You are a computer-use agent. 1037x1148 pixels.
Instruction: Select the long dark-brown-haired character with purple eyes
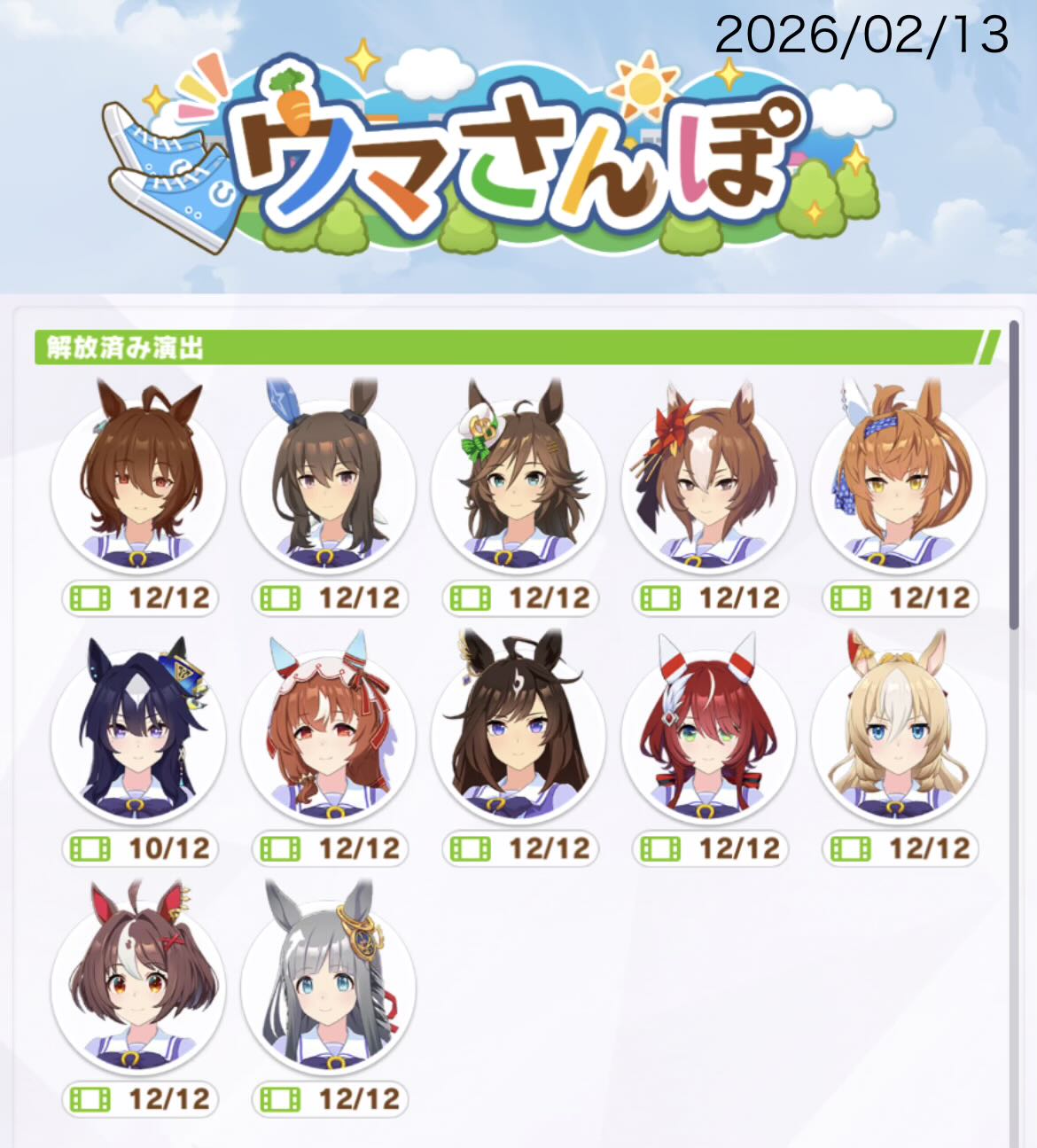pos(518,736)
